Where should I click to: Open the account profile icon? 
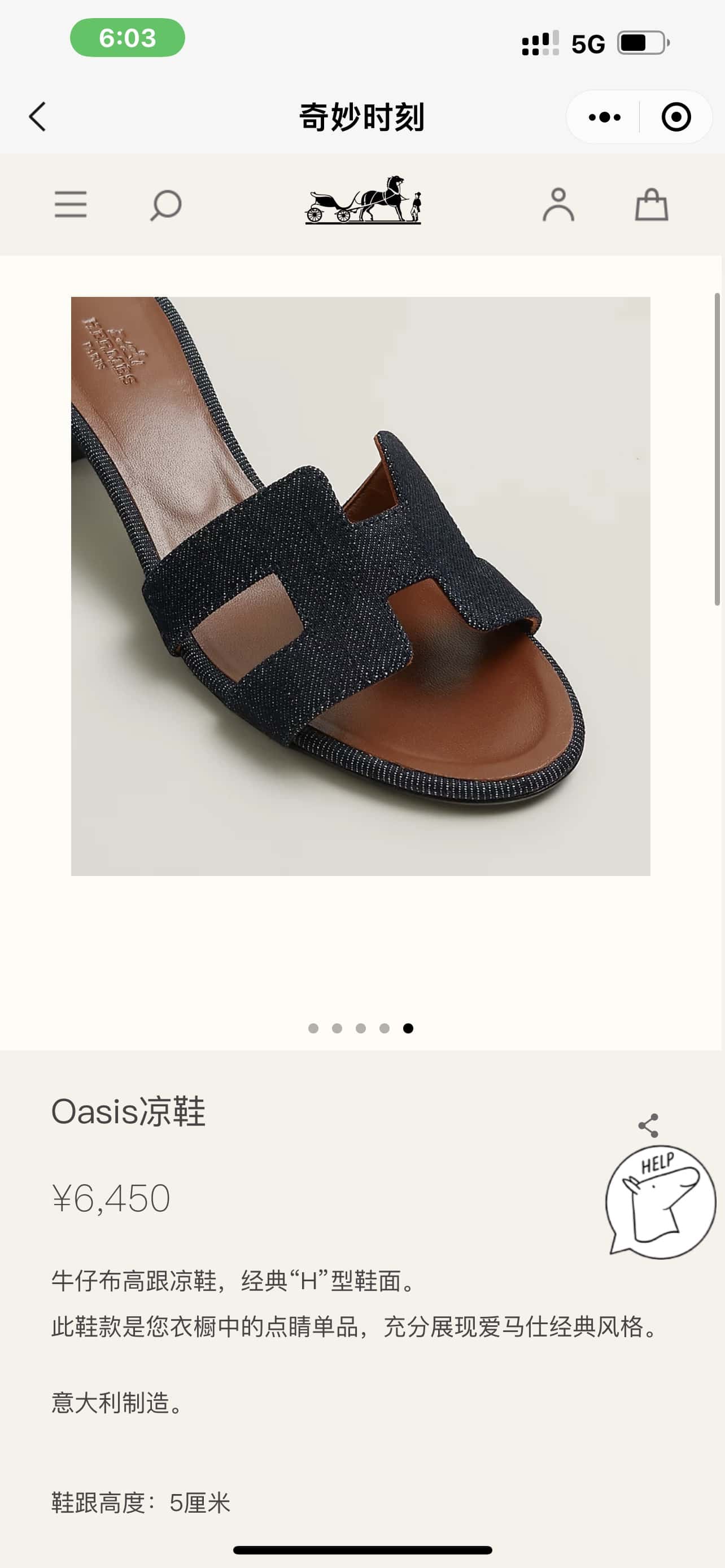(x=558, y=204)
